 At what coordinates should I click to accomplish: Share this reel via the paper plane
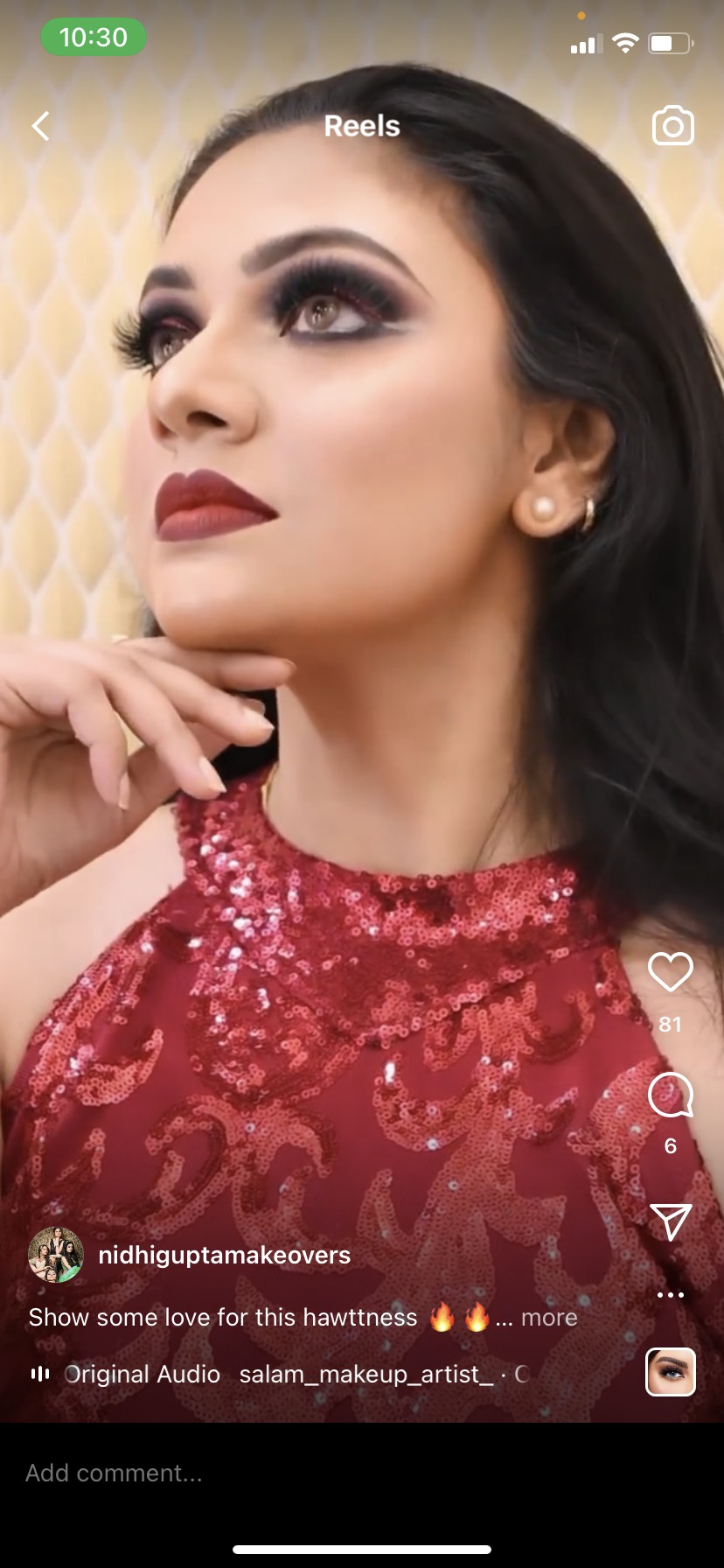tap(671, 1221)
